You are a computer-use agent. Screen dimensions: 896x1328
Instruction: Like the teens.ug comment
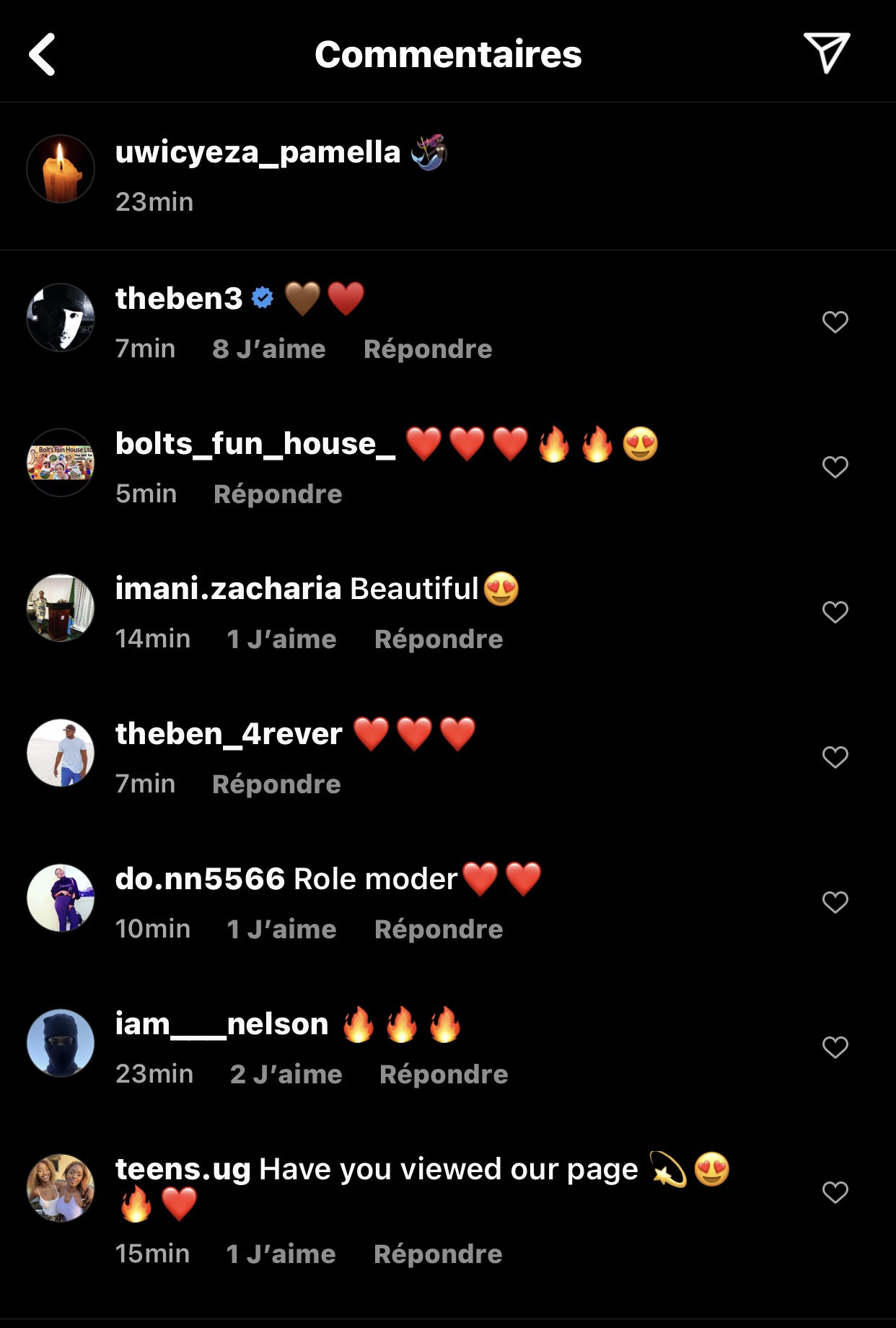tap(835, 1192)
